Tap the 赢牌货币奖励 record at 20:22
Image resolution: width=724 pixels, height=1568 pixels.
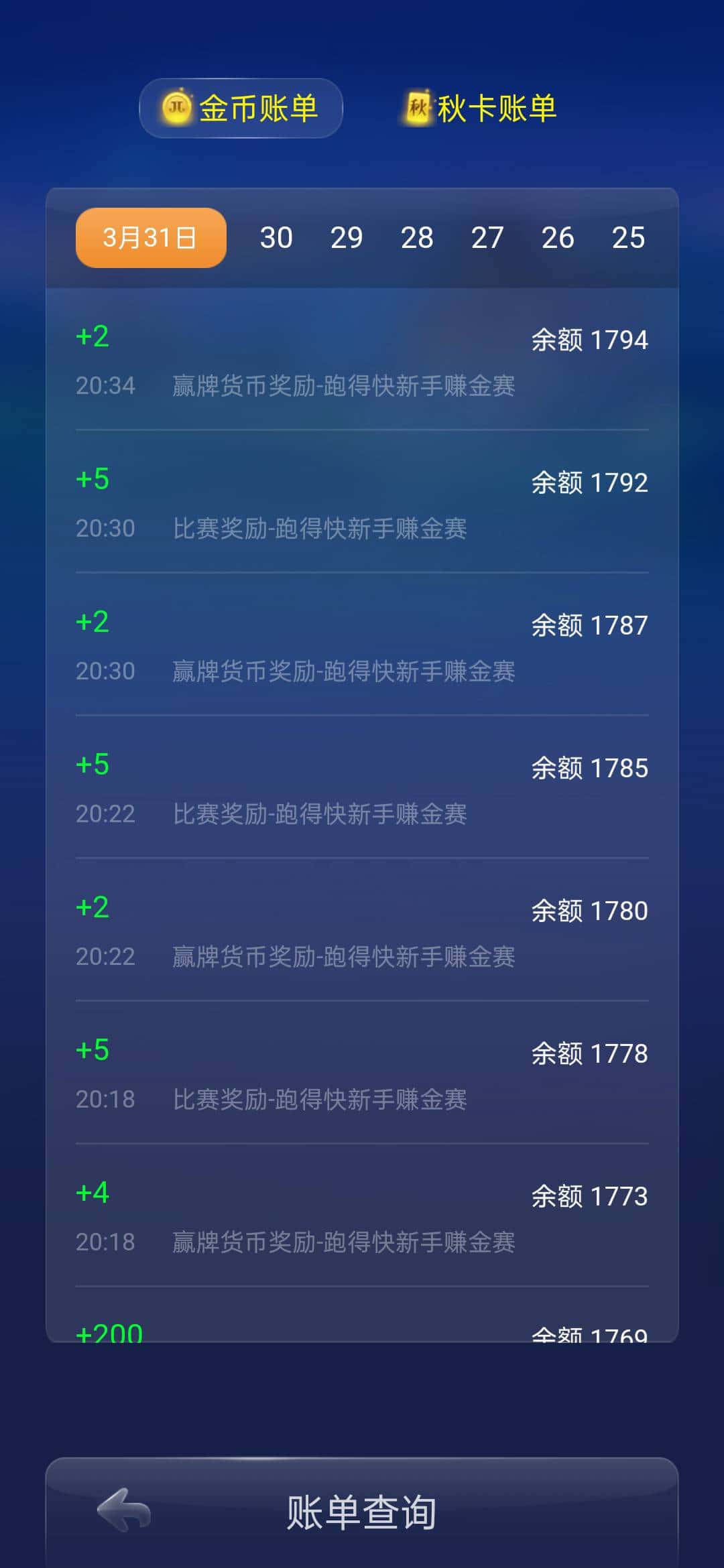362,931
